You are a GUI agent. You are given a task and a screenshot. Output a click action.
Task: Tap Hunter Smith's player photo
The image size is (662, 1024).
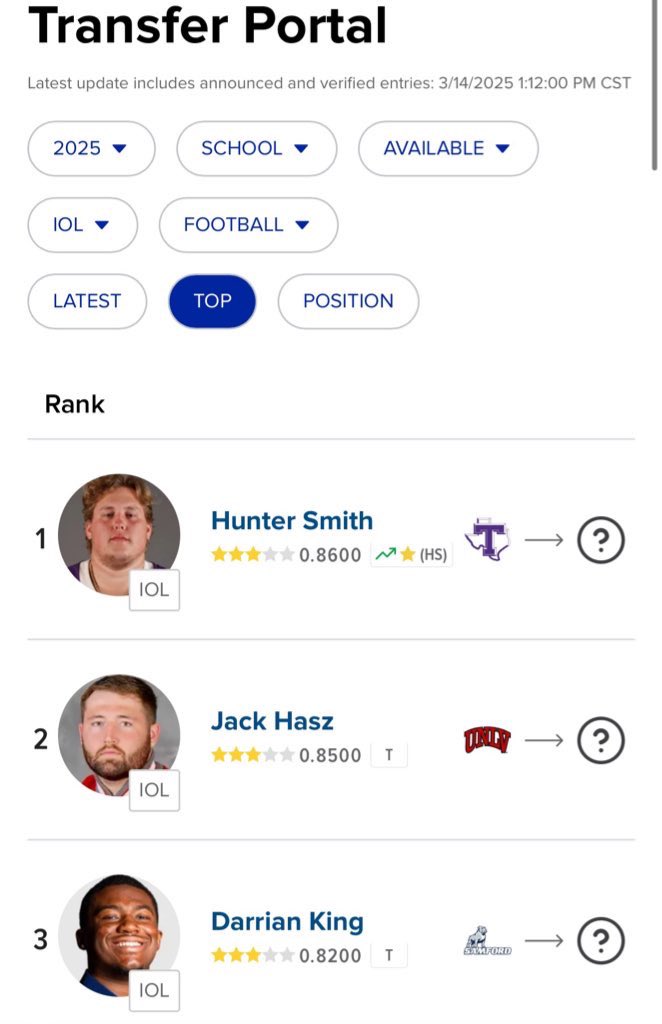coord(118,534)
